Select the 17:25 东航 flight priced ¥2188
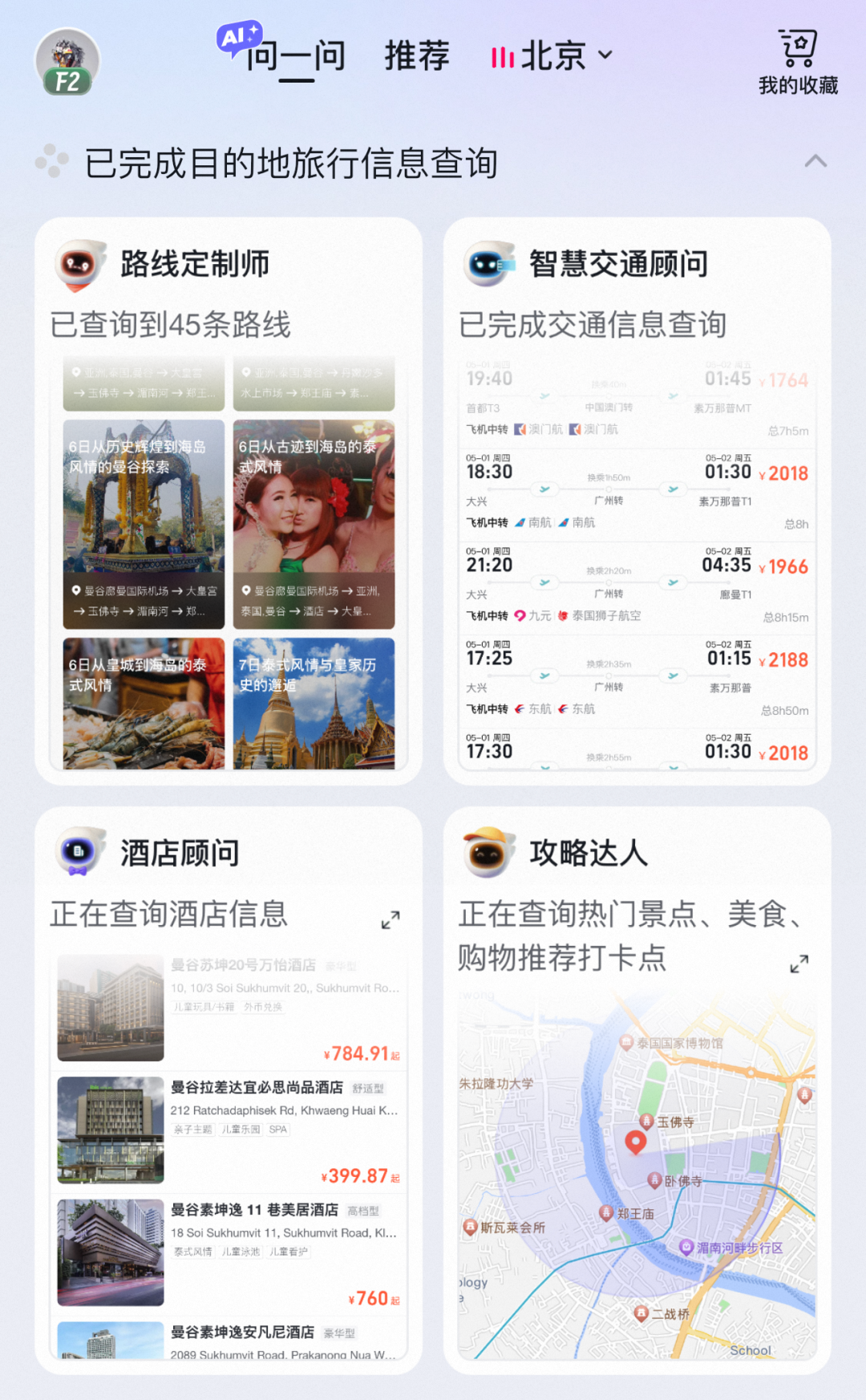This screenshot has height=1400, width=866. tap(637, 676)
